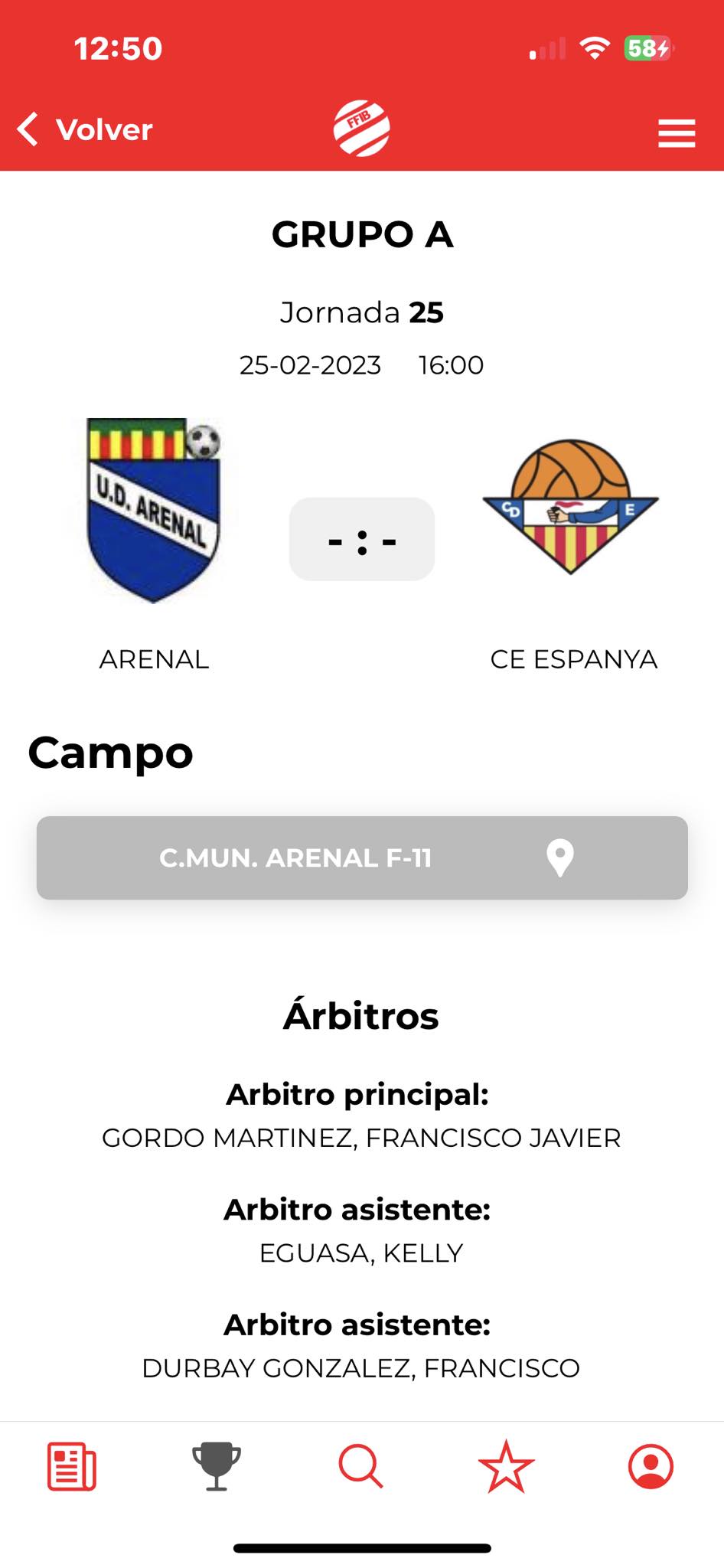Open the hamburger menu

click(x=677, y=133)
